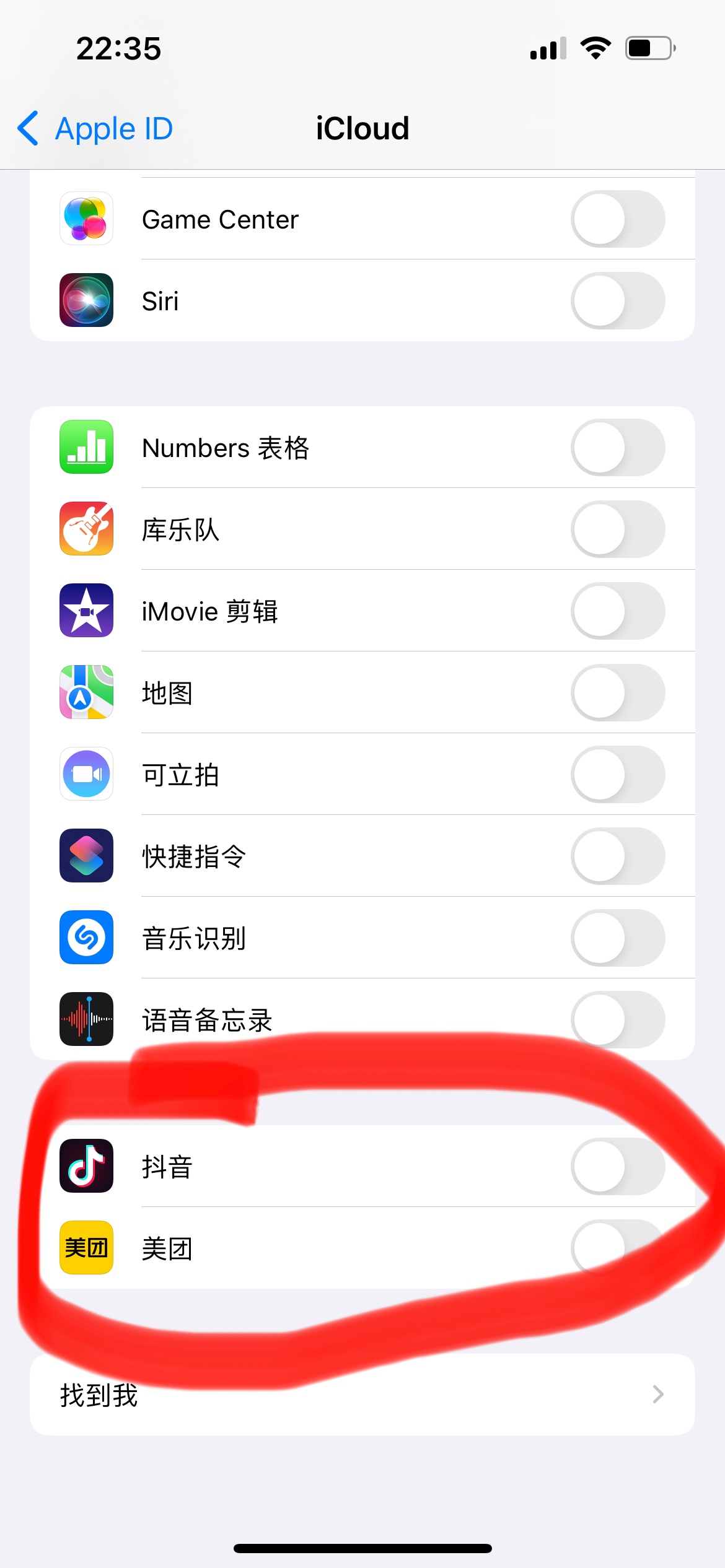Enable Game Center iCloud sync

tap(617, 219)
